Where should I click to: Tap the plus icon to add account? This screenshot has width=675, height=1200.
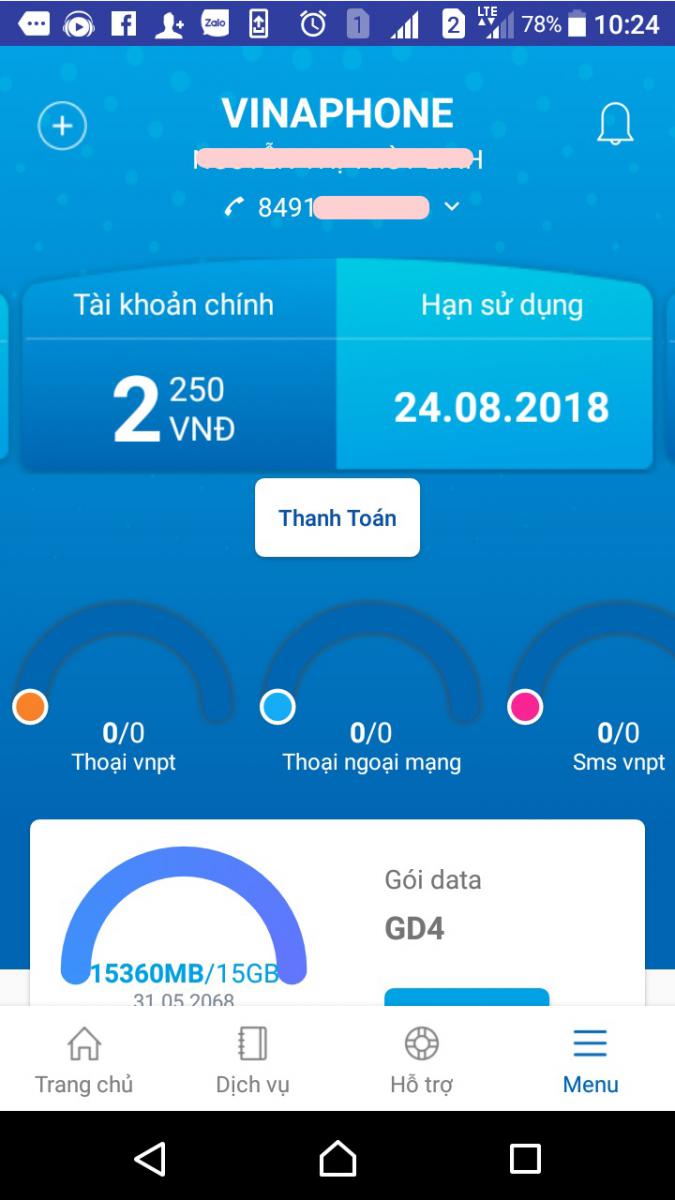tap(62, 127)
